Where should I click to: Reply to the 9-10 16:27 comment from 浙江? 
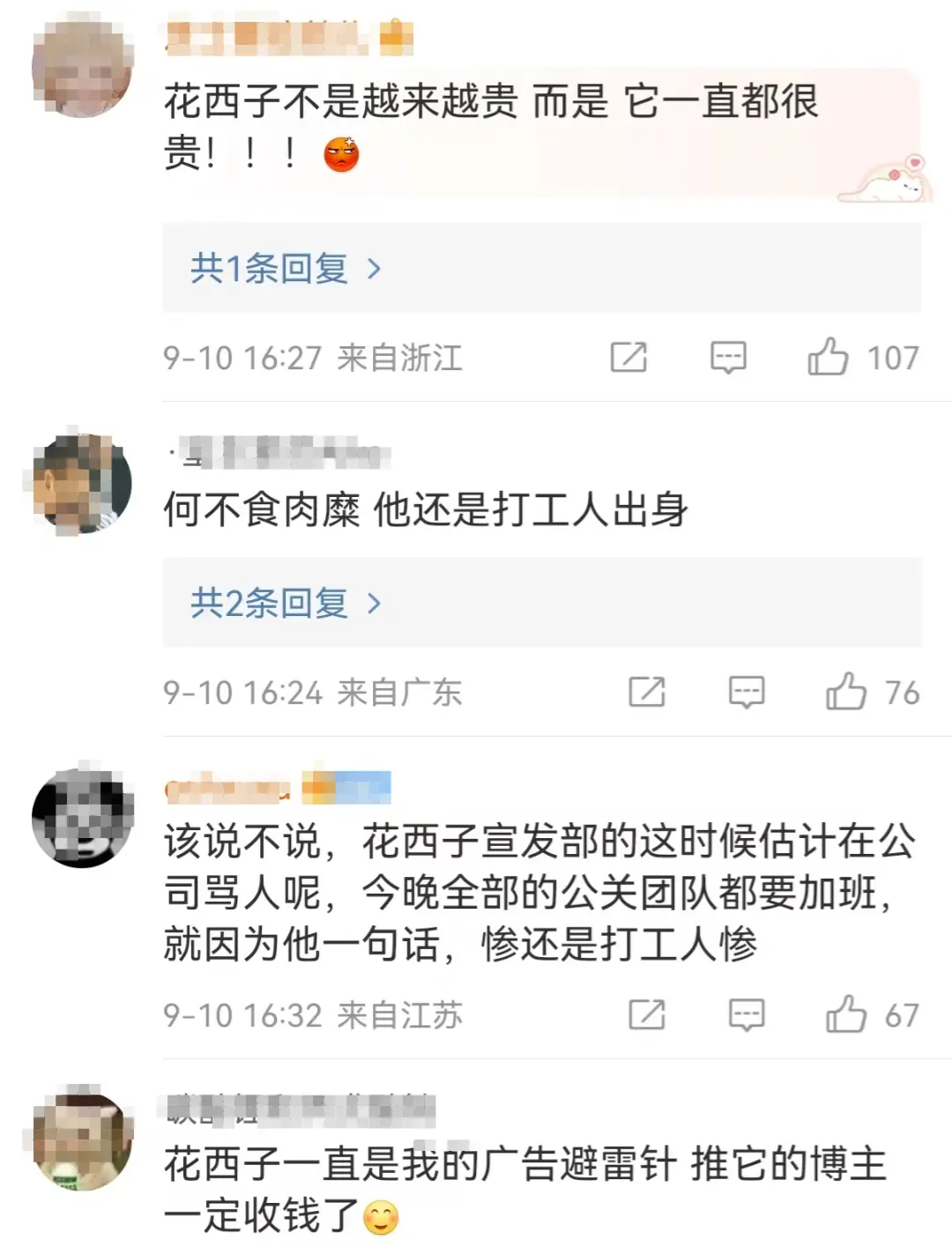point(728,357)
